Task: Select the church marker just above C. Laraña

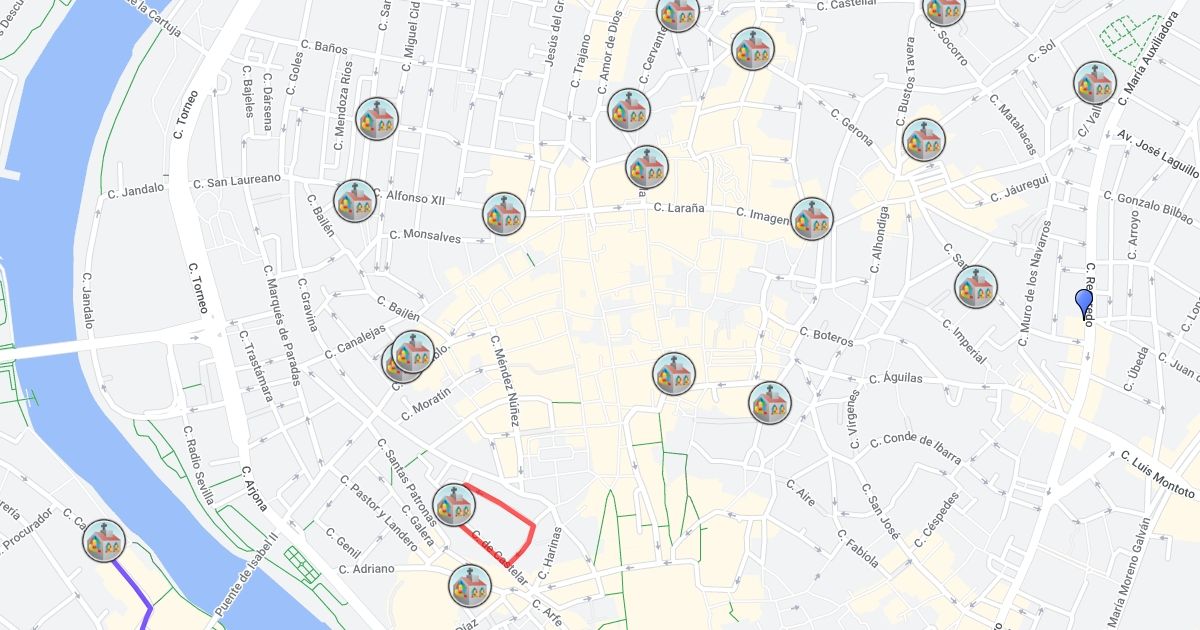Action: 647,167
